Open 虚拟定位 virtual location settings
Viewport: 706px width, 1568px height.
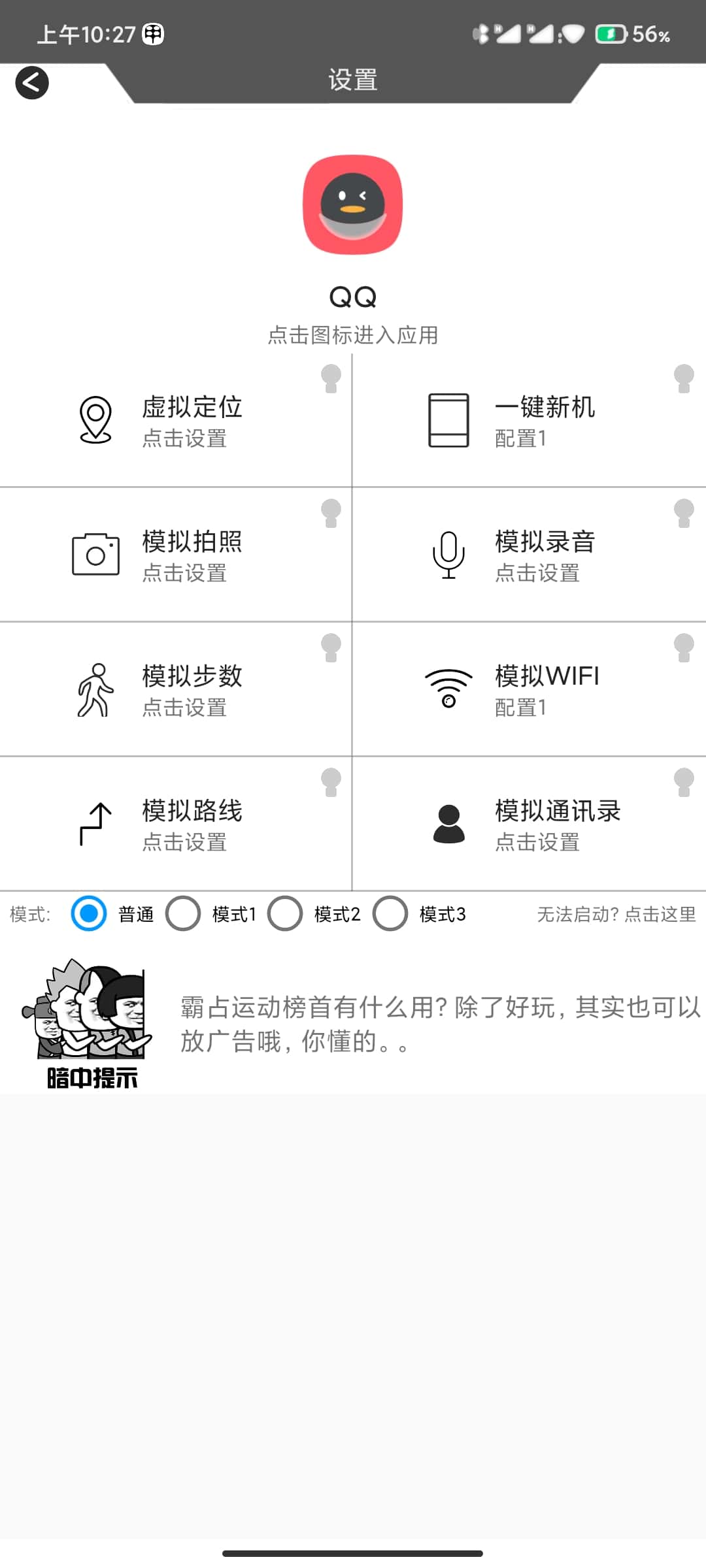[175, 421]
